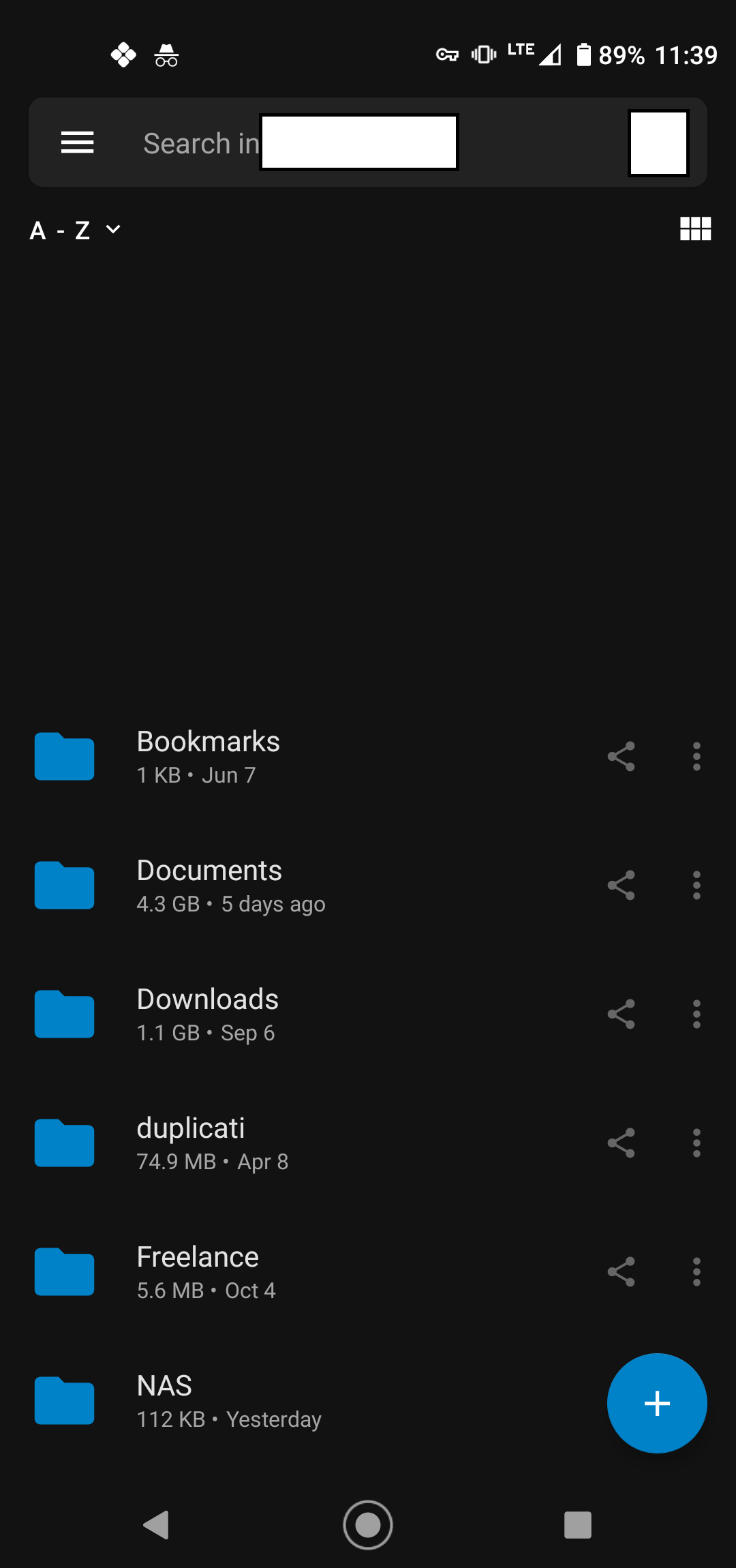The height and width of the screenshot is (1568, 736).
Task: Open the Freelance folder overflow menu
Action: point(696,1271)
